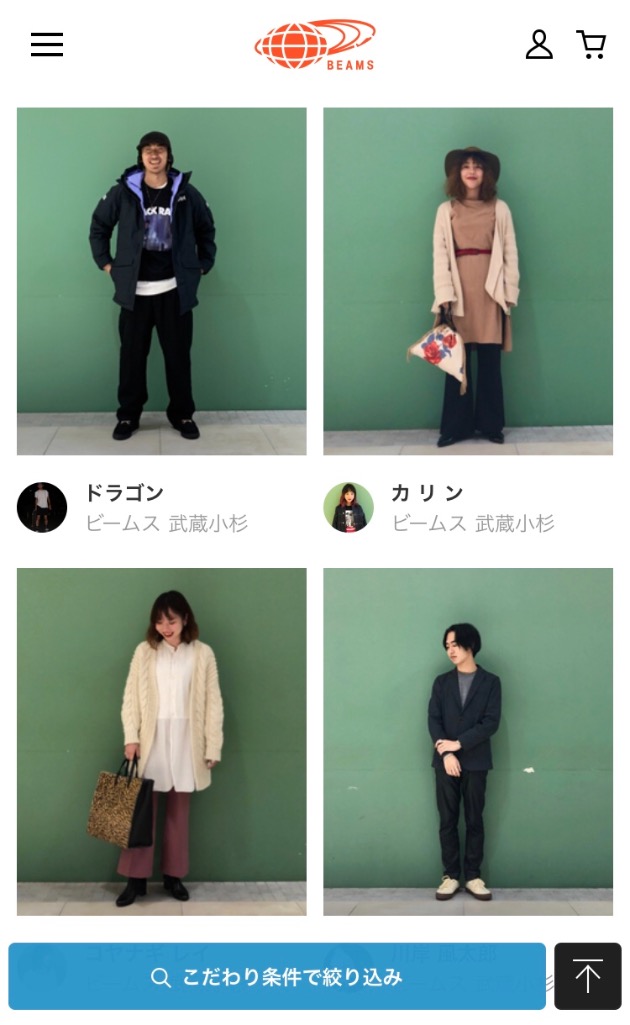Viewport: 630px width, 1025px height.
Task: Open カリン's outfit photo
Action: 468,281
